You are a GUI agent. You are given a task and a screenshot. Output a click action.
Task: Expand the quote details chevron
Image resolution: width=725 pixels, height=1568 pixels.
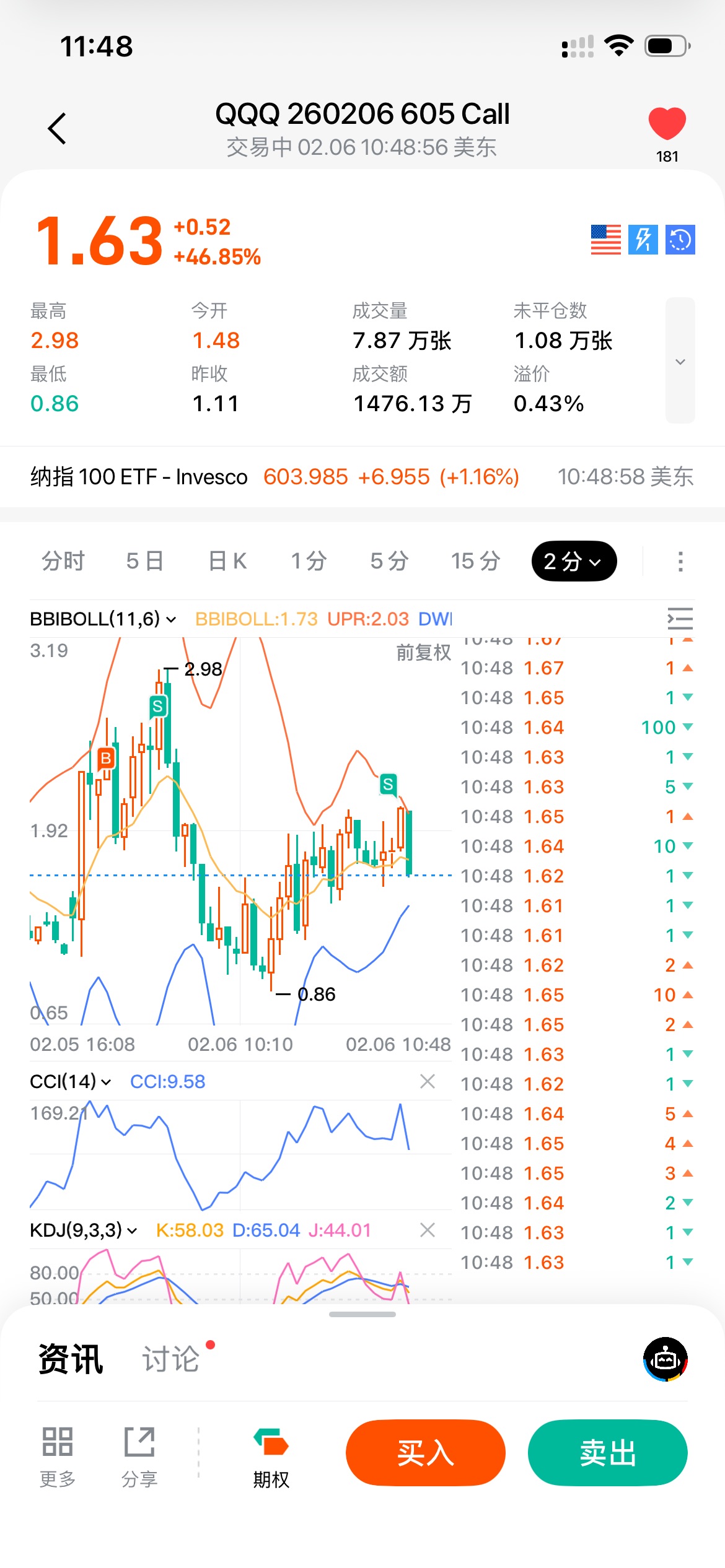pos(680,361)
